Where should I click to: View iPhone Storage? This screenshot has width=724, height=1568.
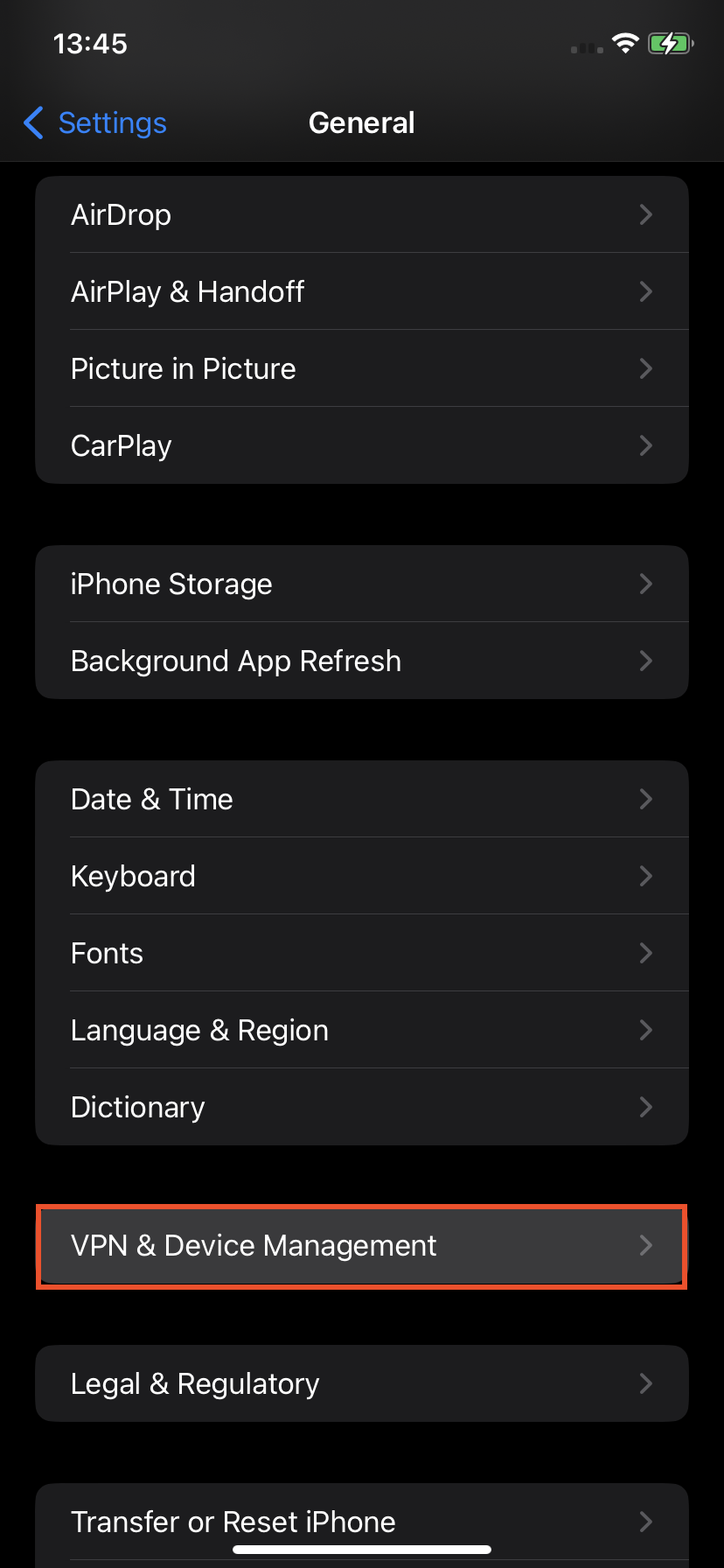tap(362, 584)
